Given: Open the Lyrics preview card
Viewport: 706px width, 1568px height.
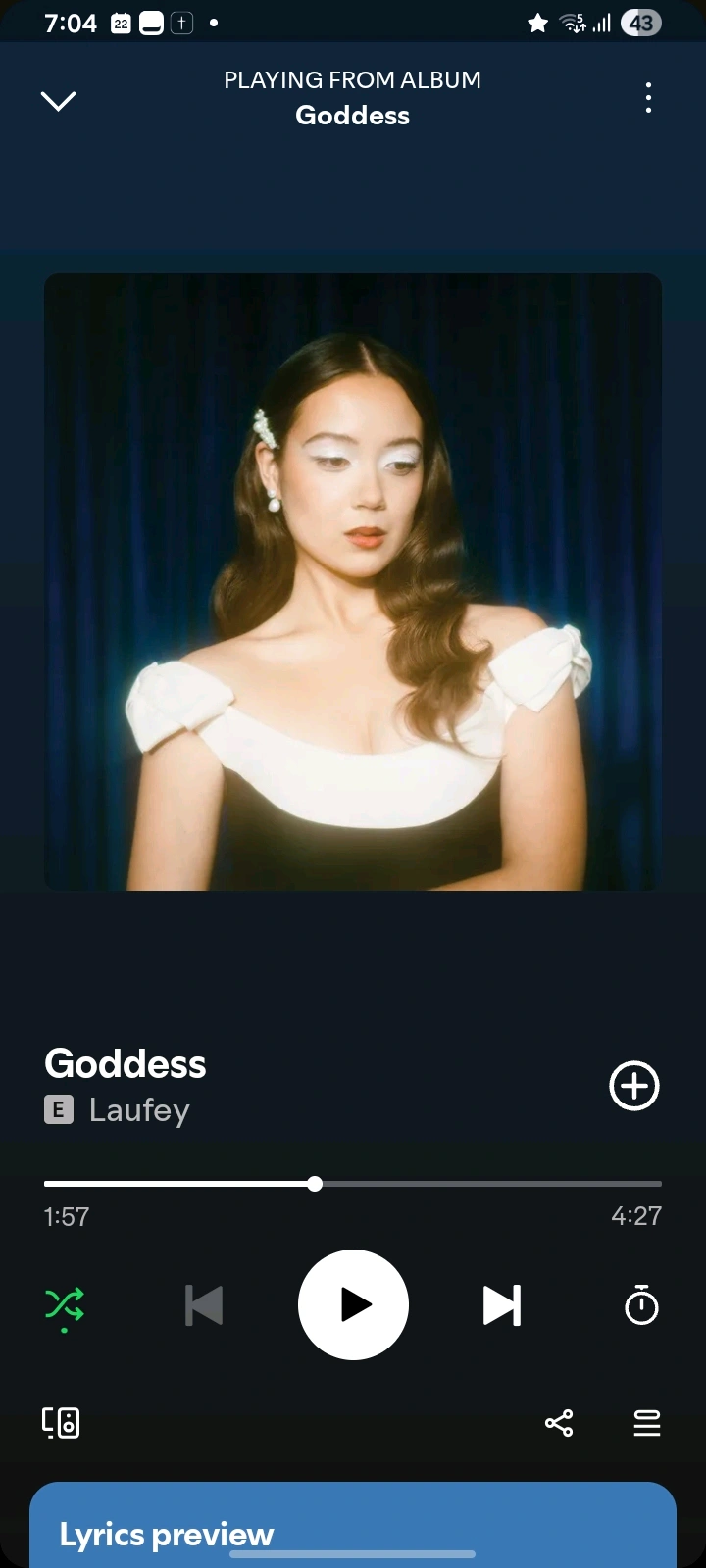Looking at the screenshot, I should (x=353, y=1529).
